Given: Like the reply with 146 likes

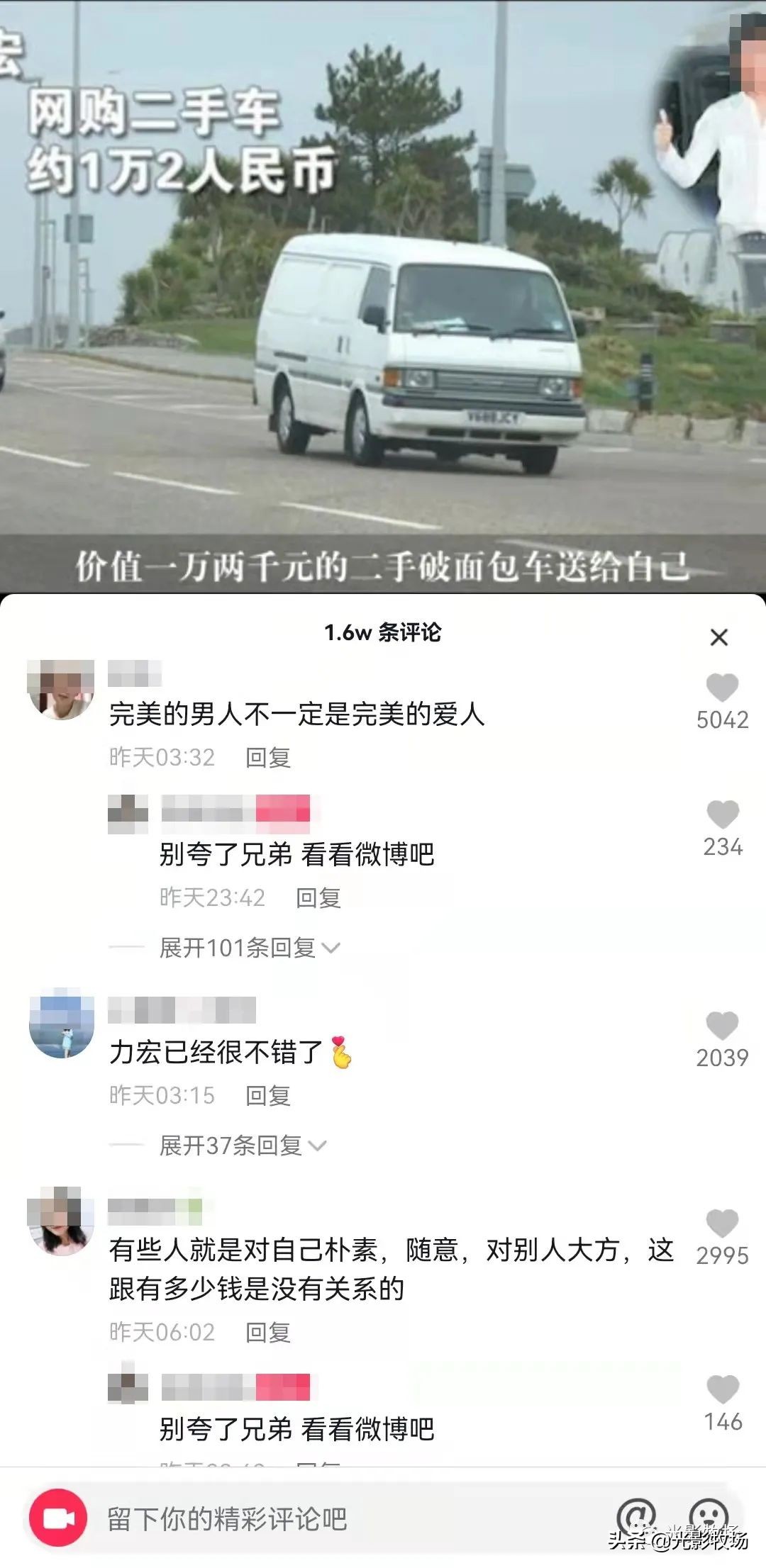Looking at the screenshot, I should click(x=722, y=1389).
